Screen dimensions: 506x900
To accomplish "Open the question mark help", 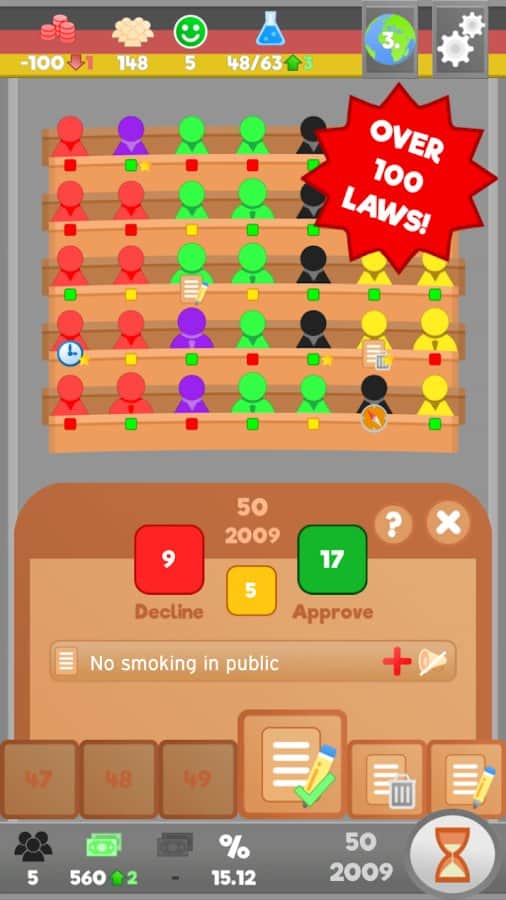I will (393, 523).
